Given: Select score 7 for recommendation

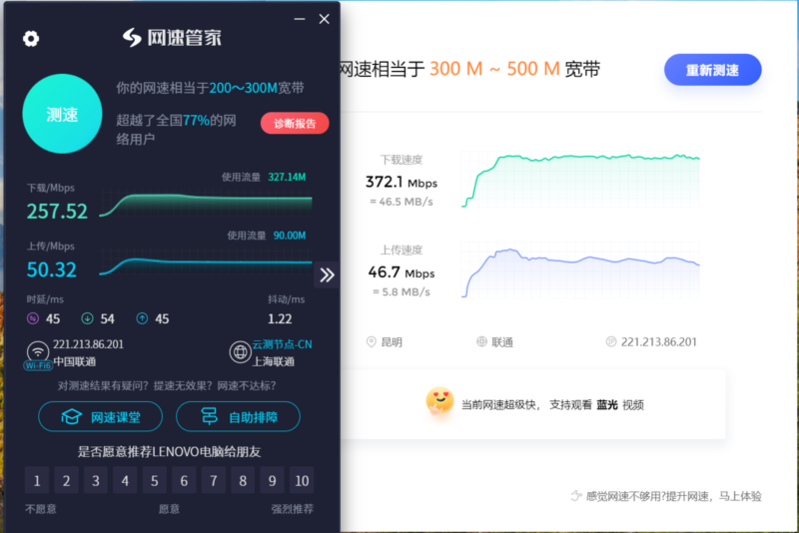Looking at the screenshot, I should [x=213, y=481].
